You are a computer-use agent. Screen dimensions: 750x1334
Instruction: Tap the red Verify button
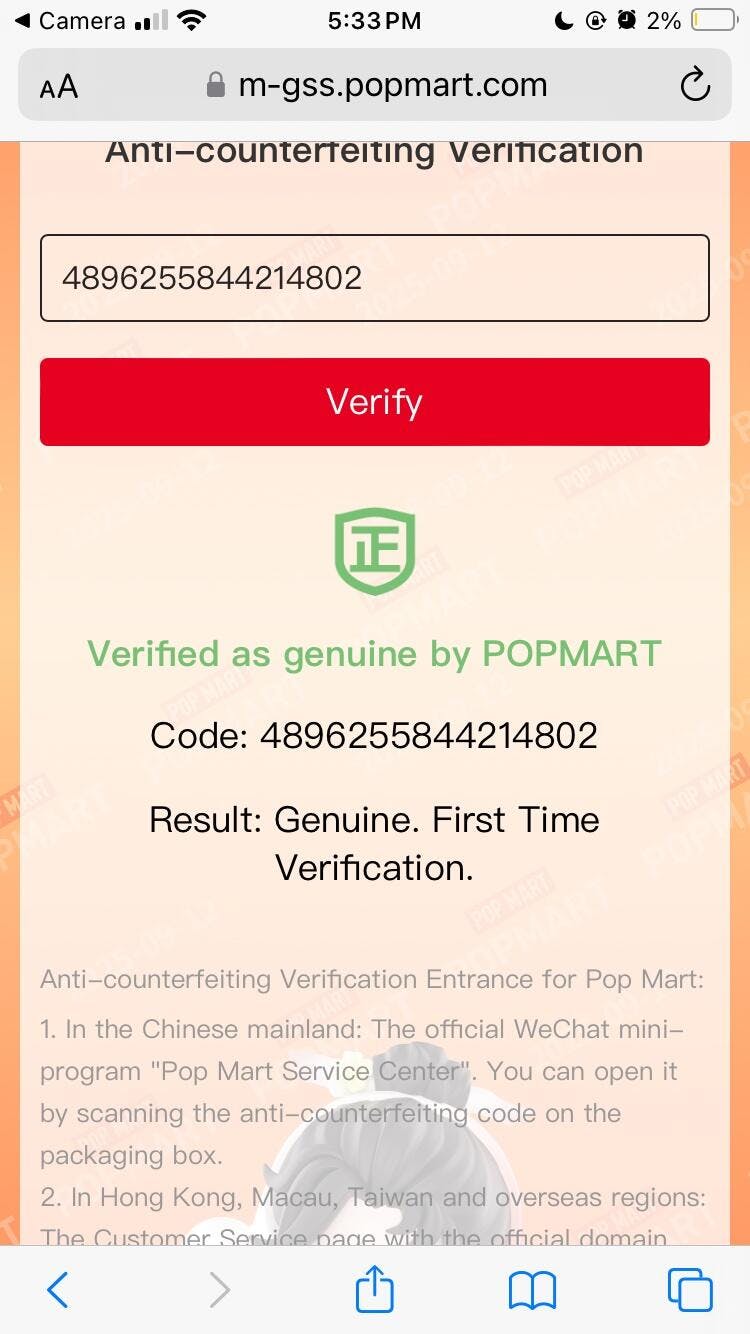[x=375, y=402]
